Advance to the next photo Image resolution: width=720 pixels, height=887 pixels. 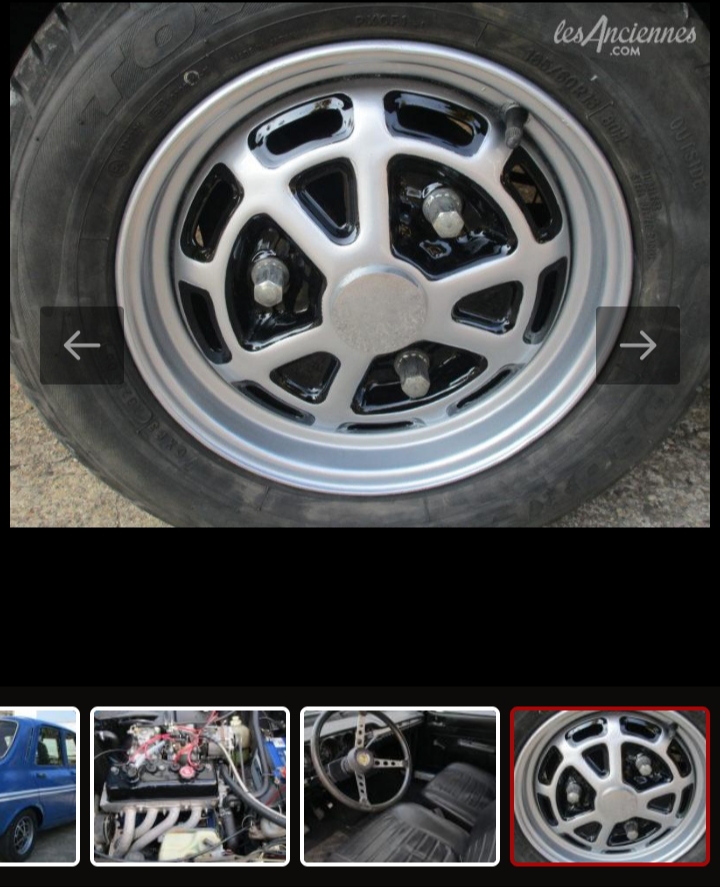pyautogui.click(x=638, y=346)
